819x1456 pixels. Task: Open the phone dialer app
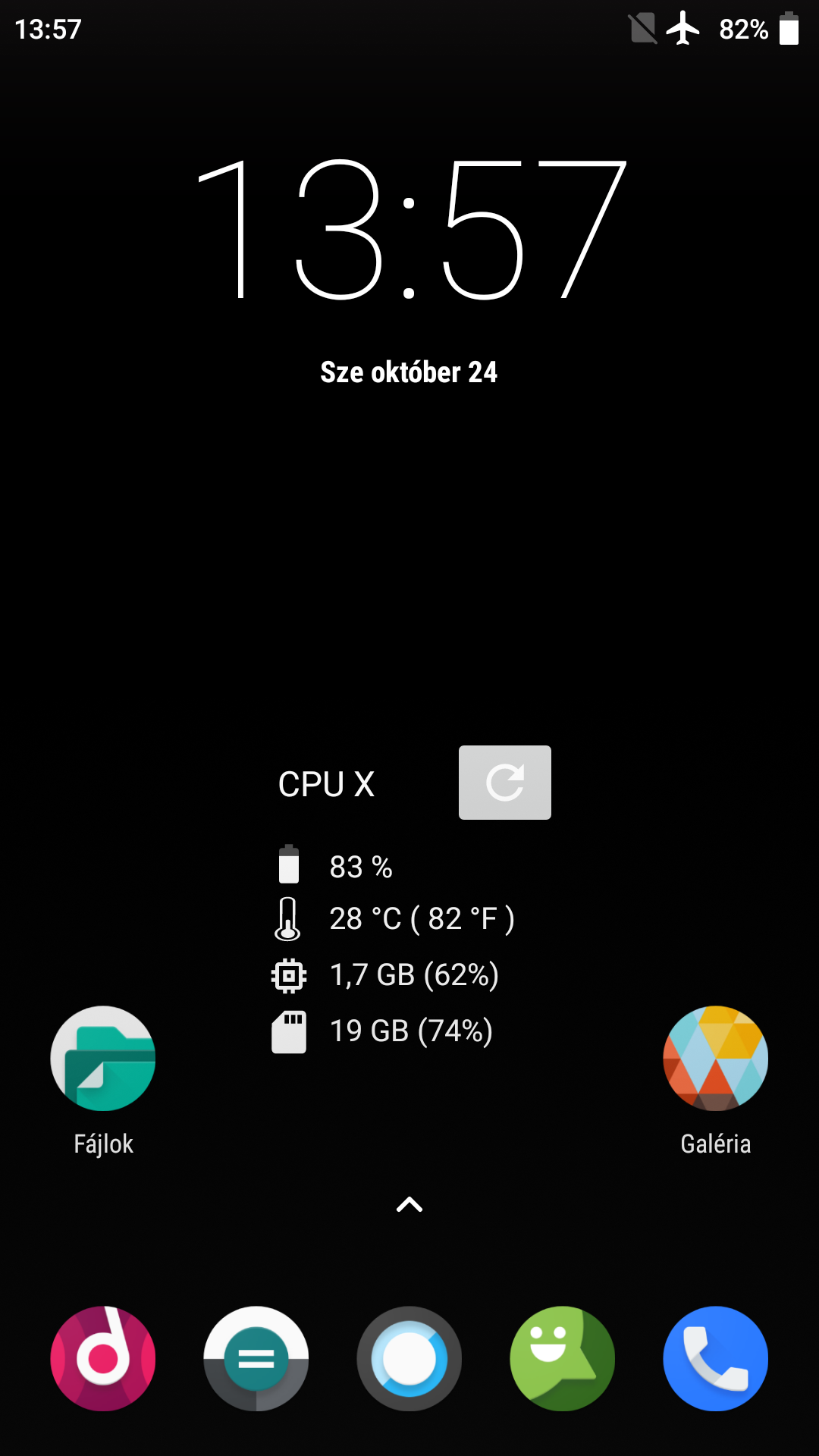point(715,1358)
